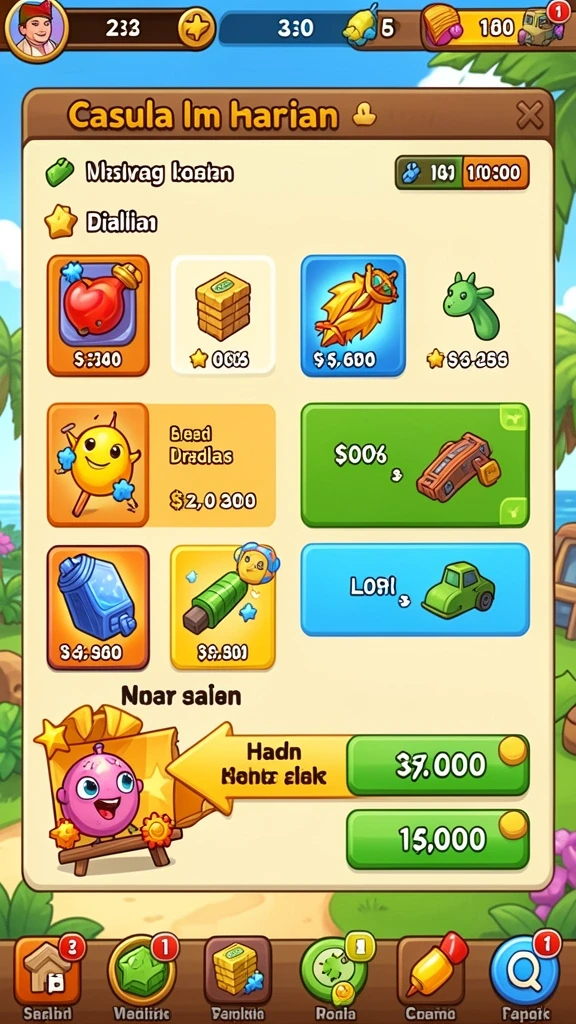Buy with the 15,000 coin button
The image size is (576, 1024).
437,839
